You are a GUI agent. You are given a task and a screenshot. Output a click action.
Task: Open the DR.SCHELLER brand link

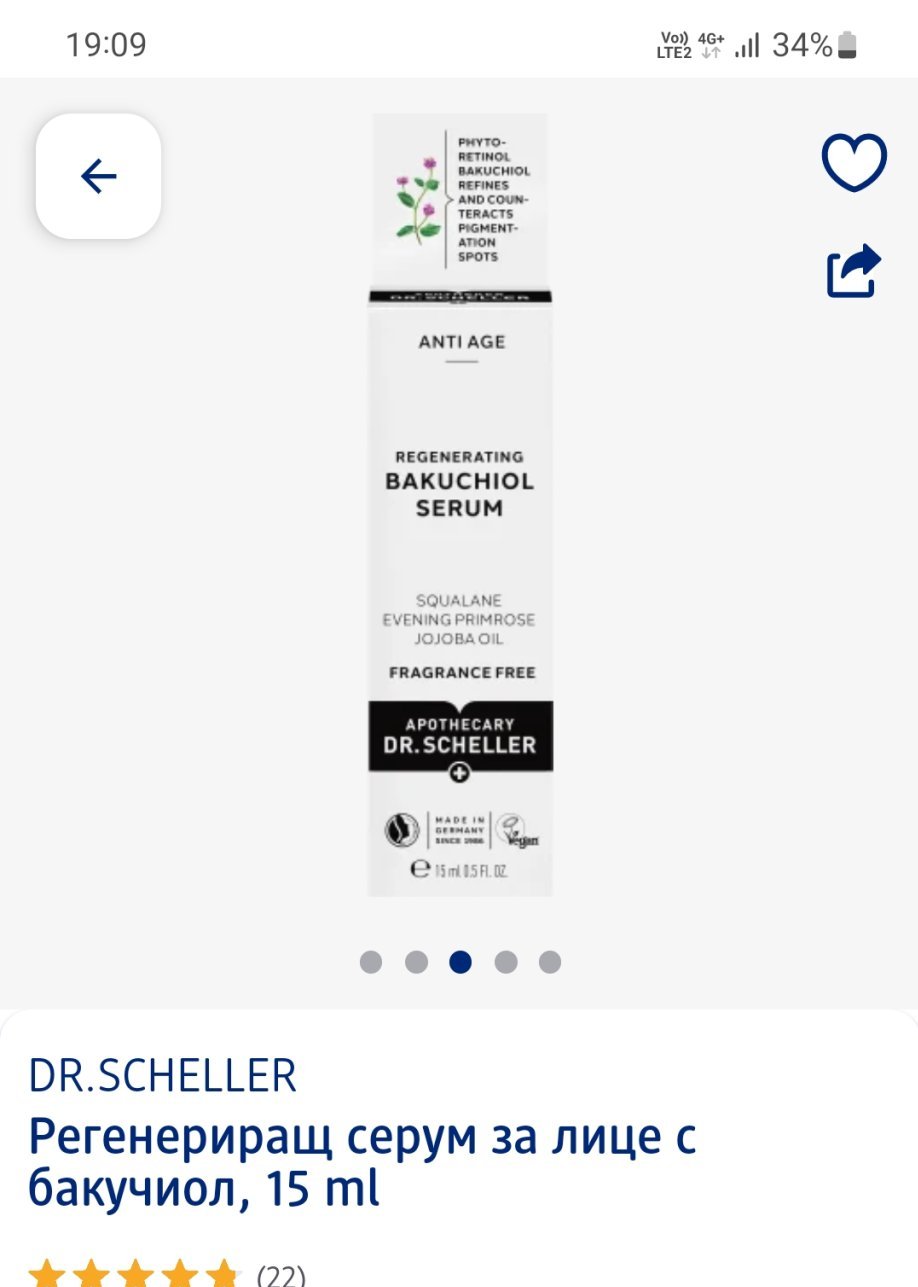pos(163,1076)
